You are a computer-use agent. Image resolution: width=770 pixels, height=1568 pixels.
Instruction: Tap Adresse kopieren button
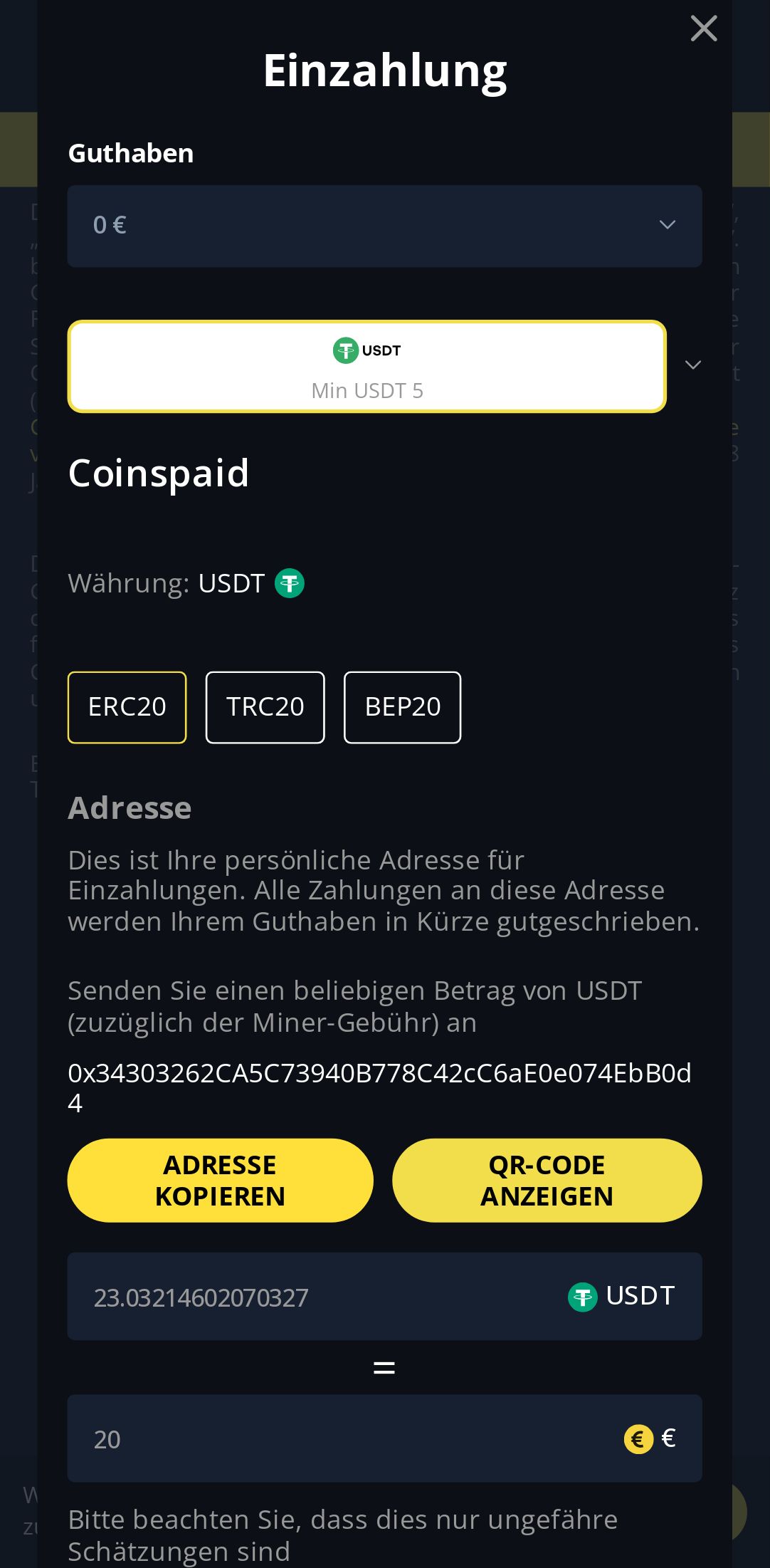[220, 1180]
